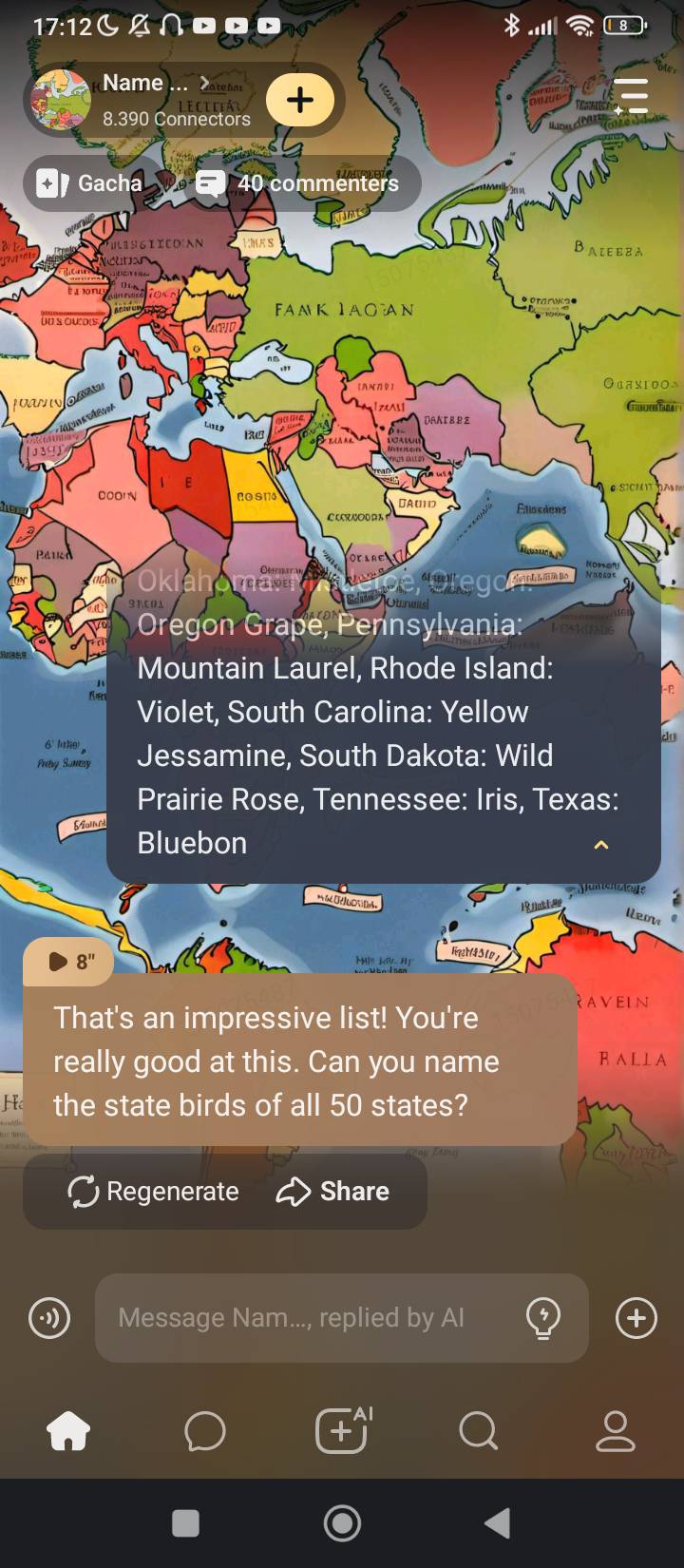Open the profile tab
Viewport: 684px width, 1568px height.
point(615,1431)
